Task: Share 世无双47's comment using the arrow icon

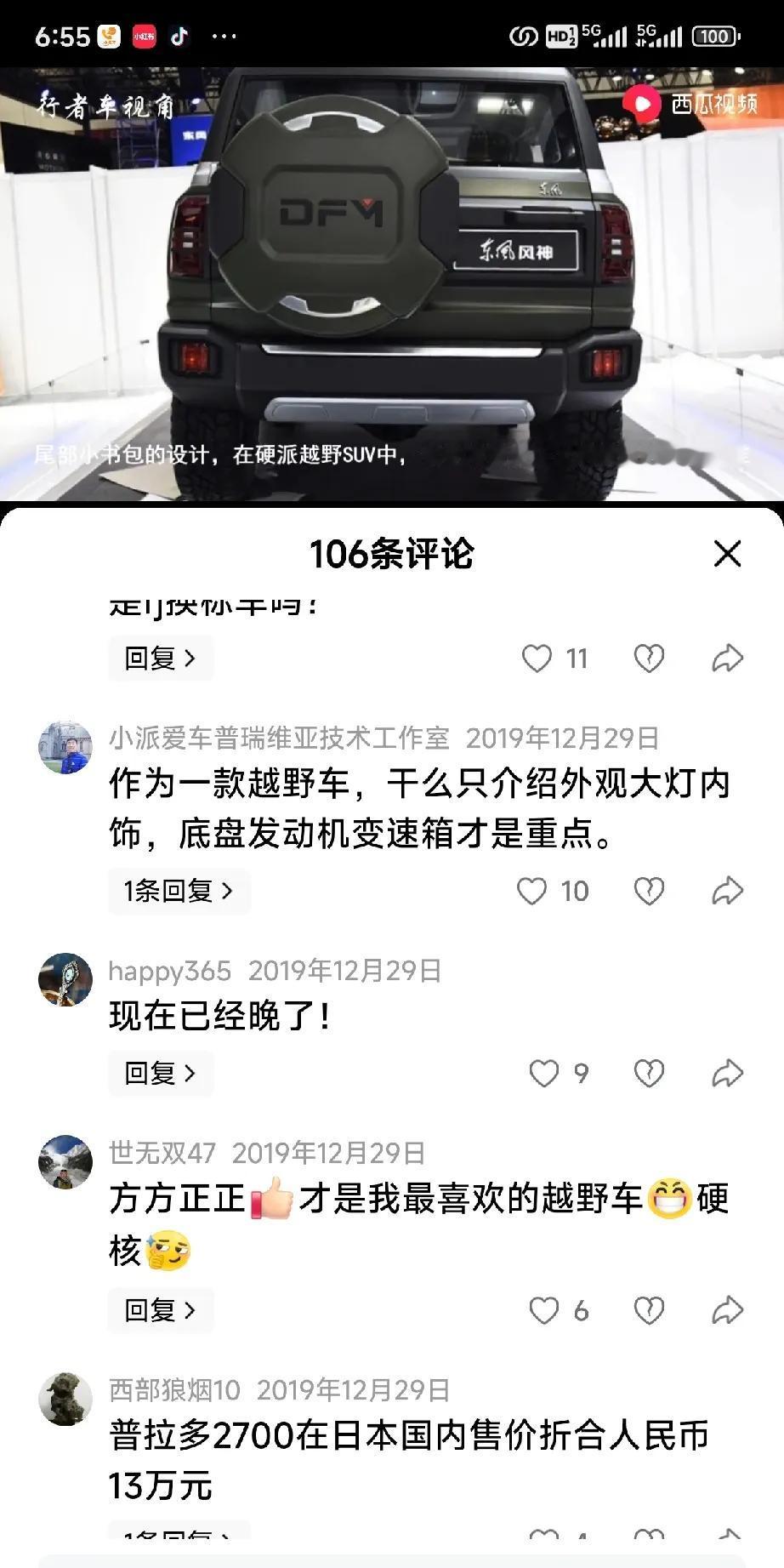Action: point(727,1310)
